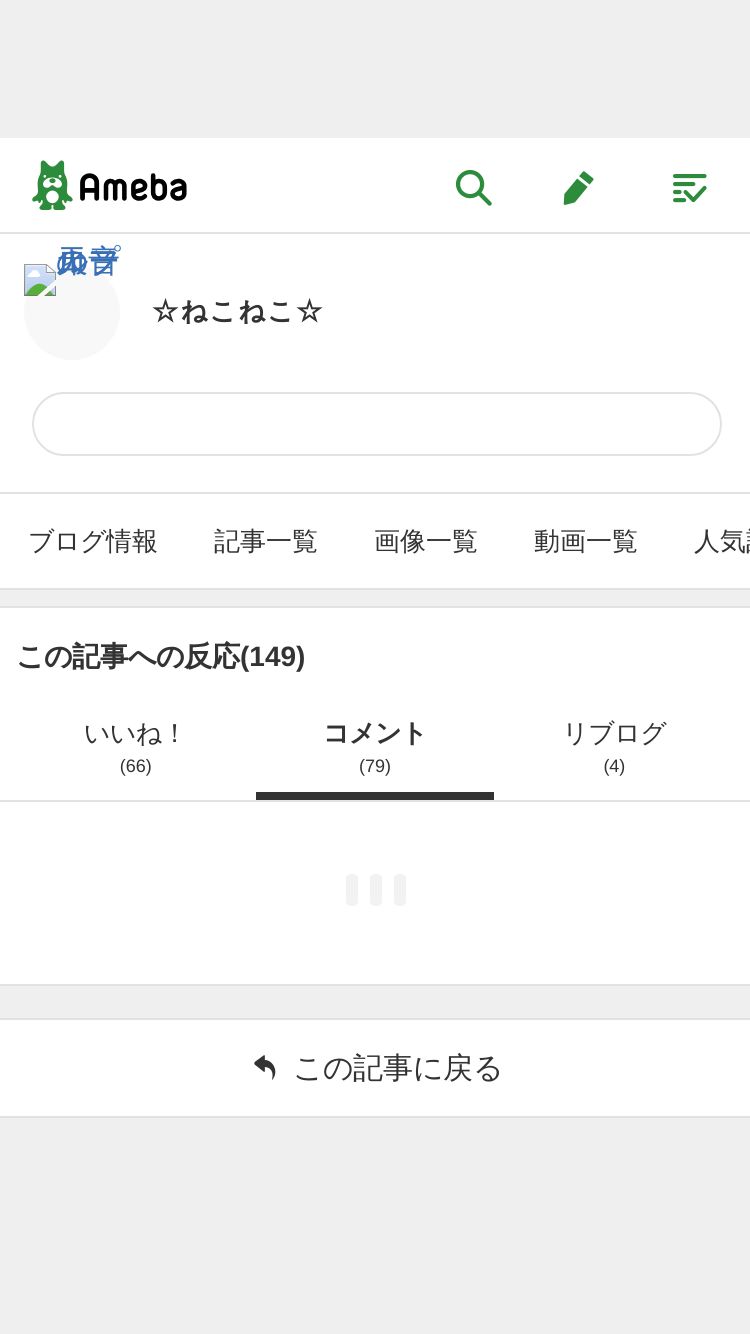Select the 画像一覧 tab

[426, 541]
